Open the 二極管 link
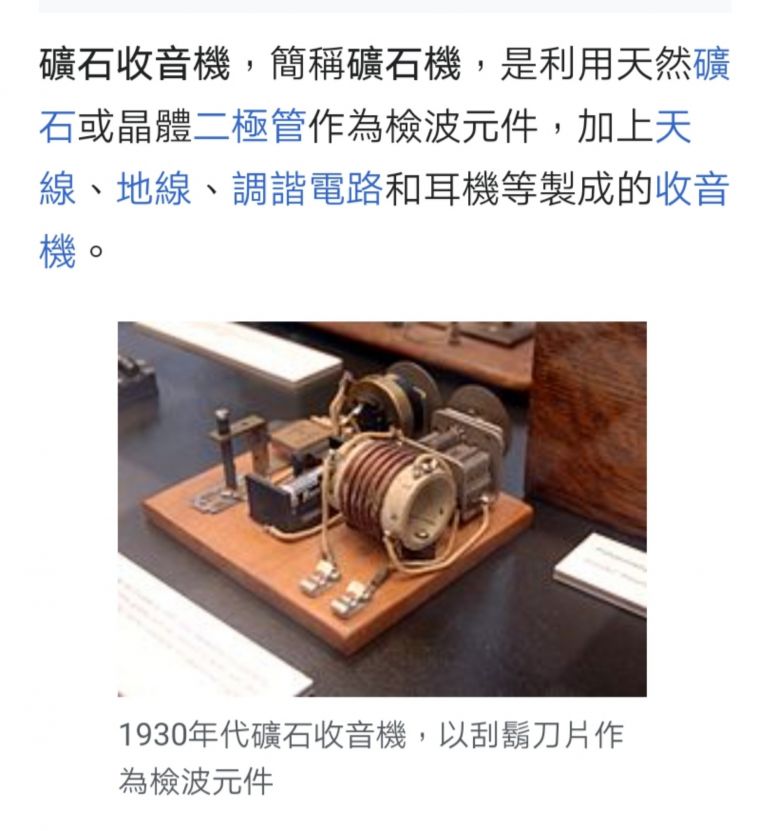The width and height of the screenshot is (757, 831). point(249,128)
